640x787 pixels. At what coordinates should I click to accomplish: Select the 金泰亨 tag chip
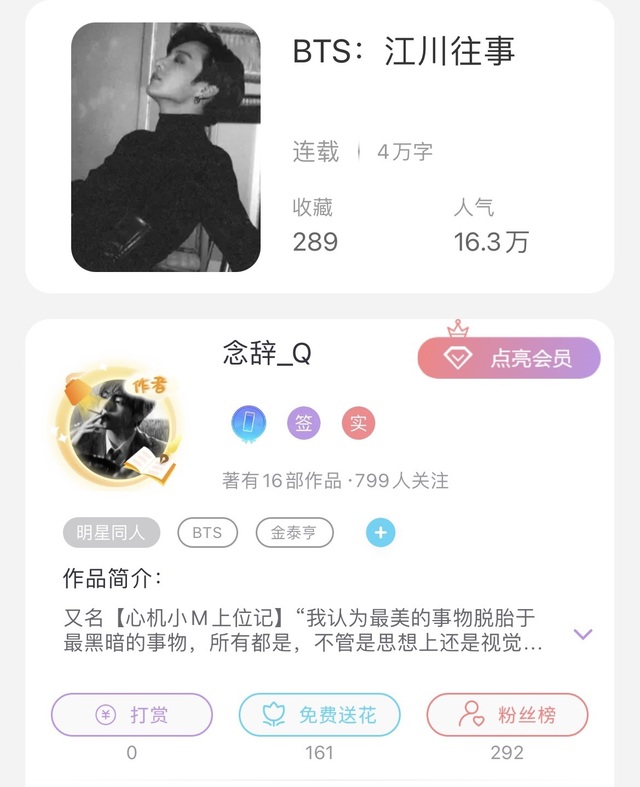[294, 532]
